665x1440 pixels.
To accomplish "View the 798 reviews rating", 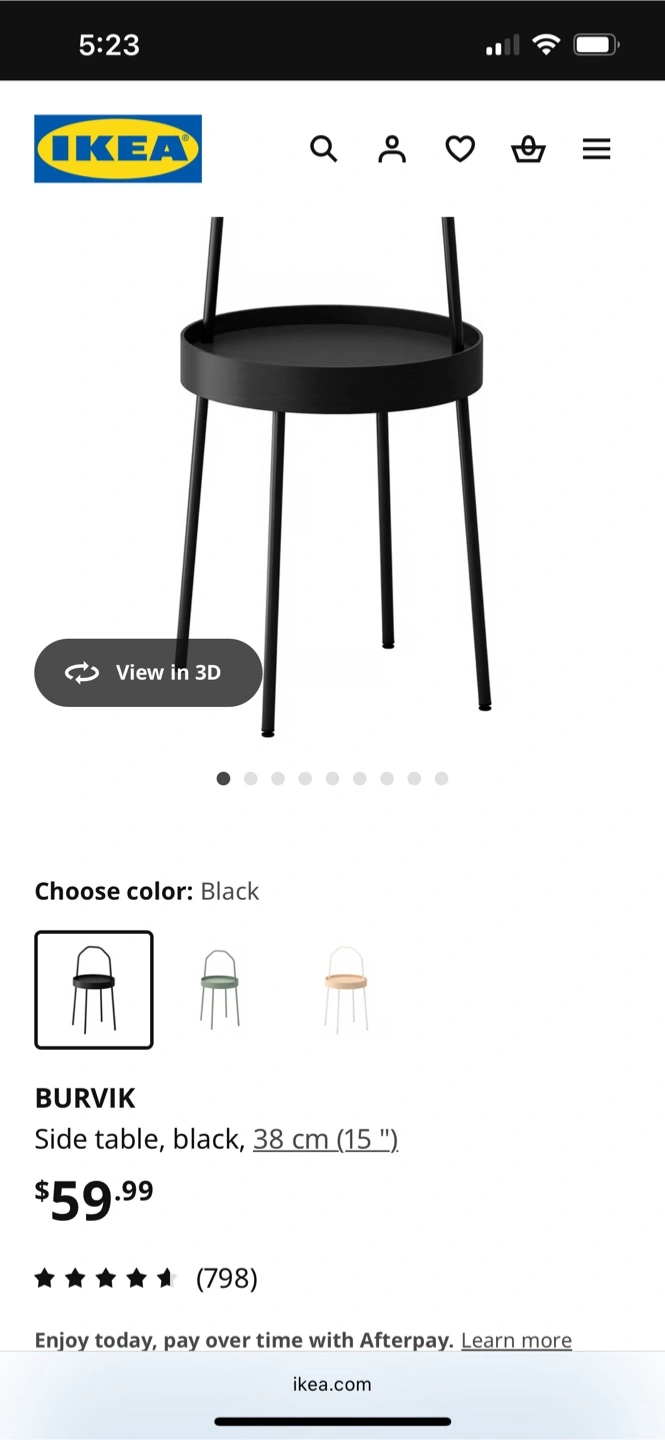I will pos(146,1278).
